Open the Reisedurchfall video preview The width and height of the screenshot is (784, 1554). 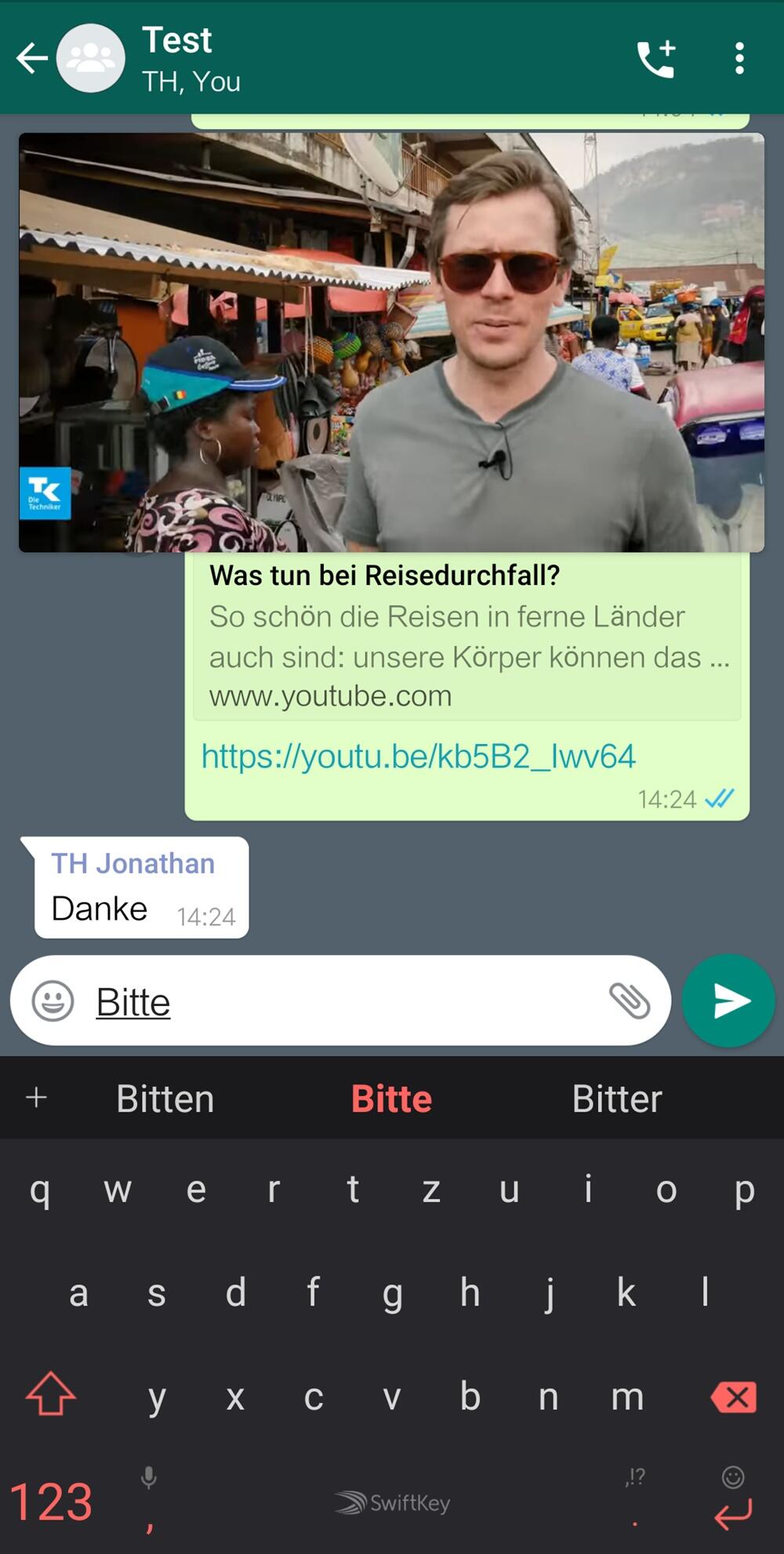391,343
